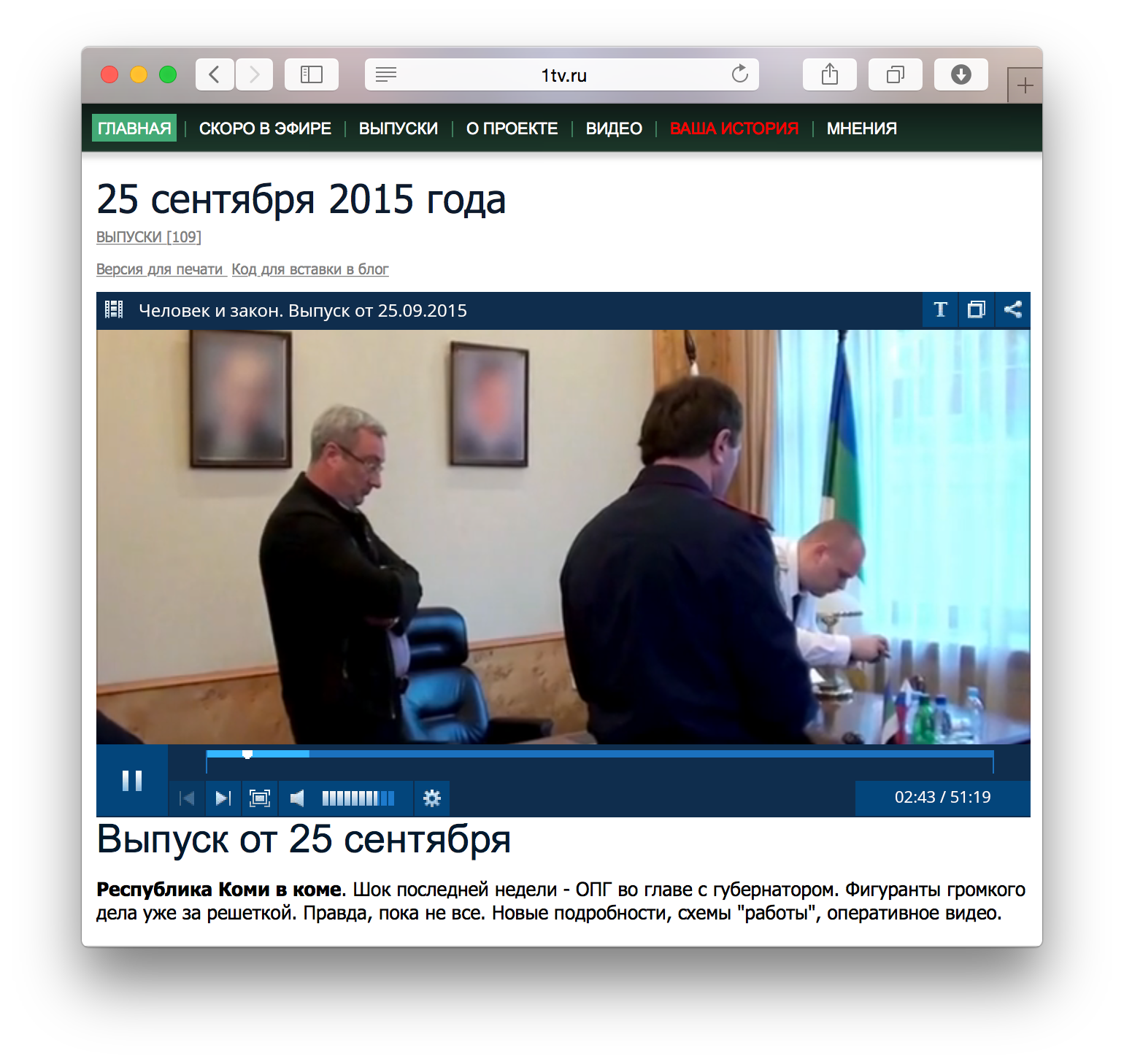Viewport: 1124px width, 1064px height.
Task: Switch to the ВЫПУСКИ menu item
Action: (x=399, y=128)
